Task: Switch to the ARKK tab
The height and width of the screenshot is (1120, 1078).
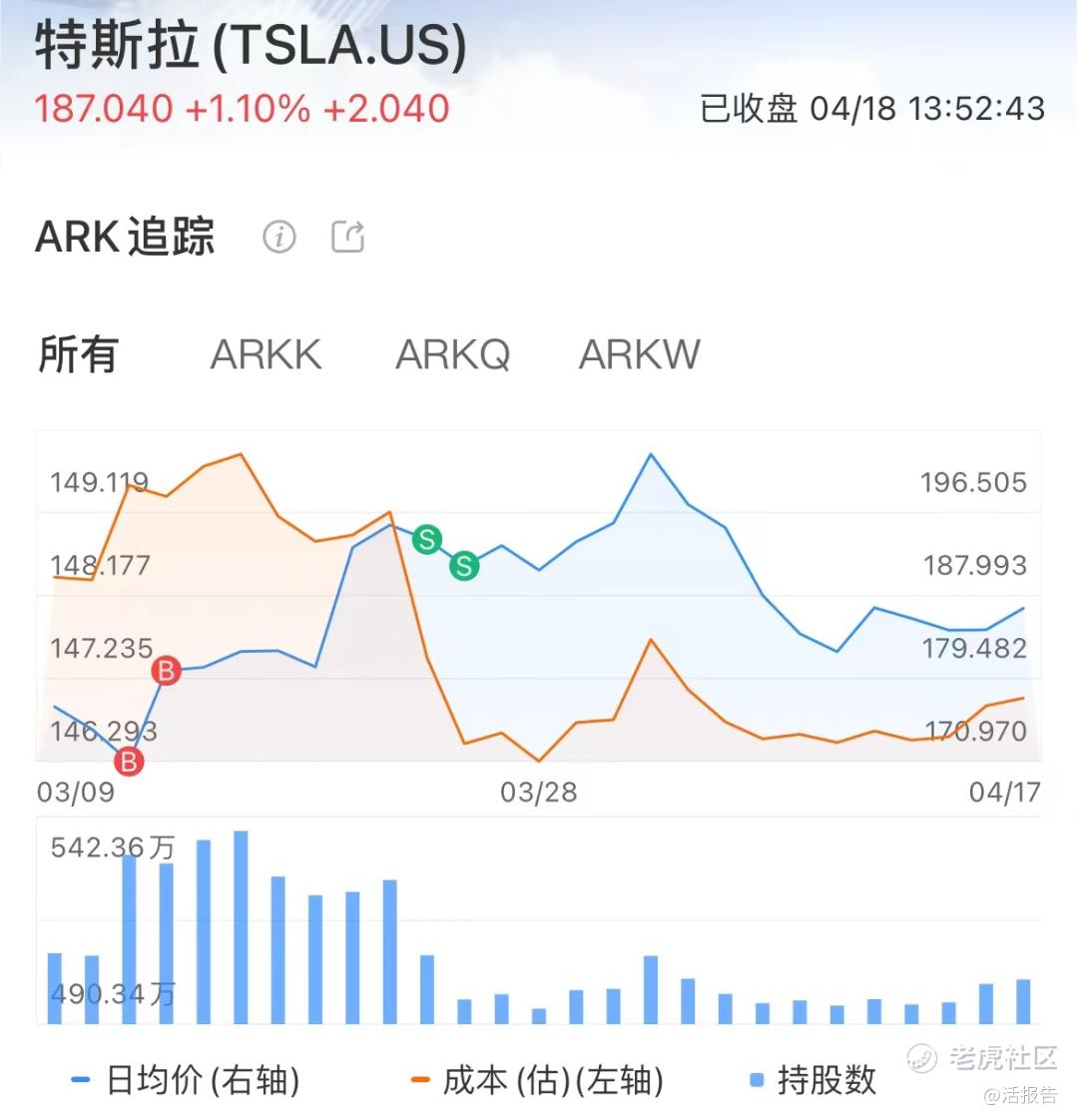Action: [266, 354]
